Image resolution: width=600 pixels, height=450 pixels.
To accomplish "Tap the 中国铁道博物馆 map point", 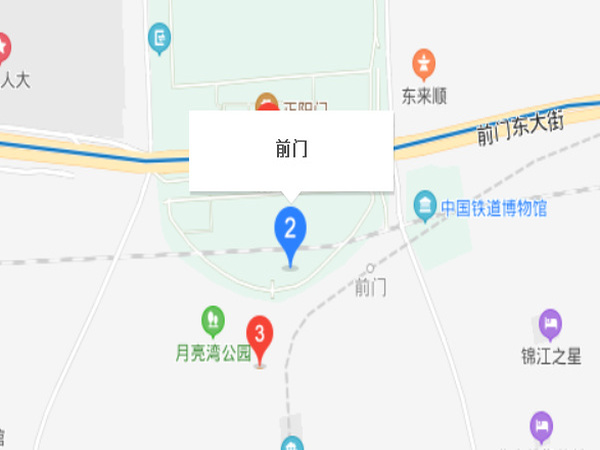I will [x=426, y=207].
